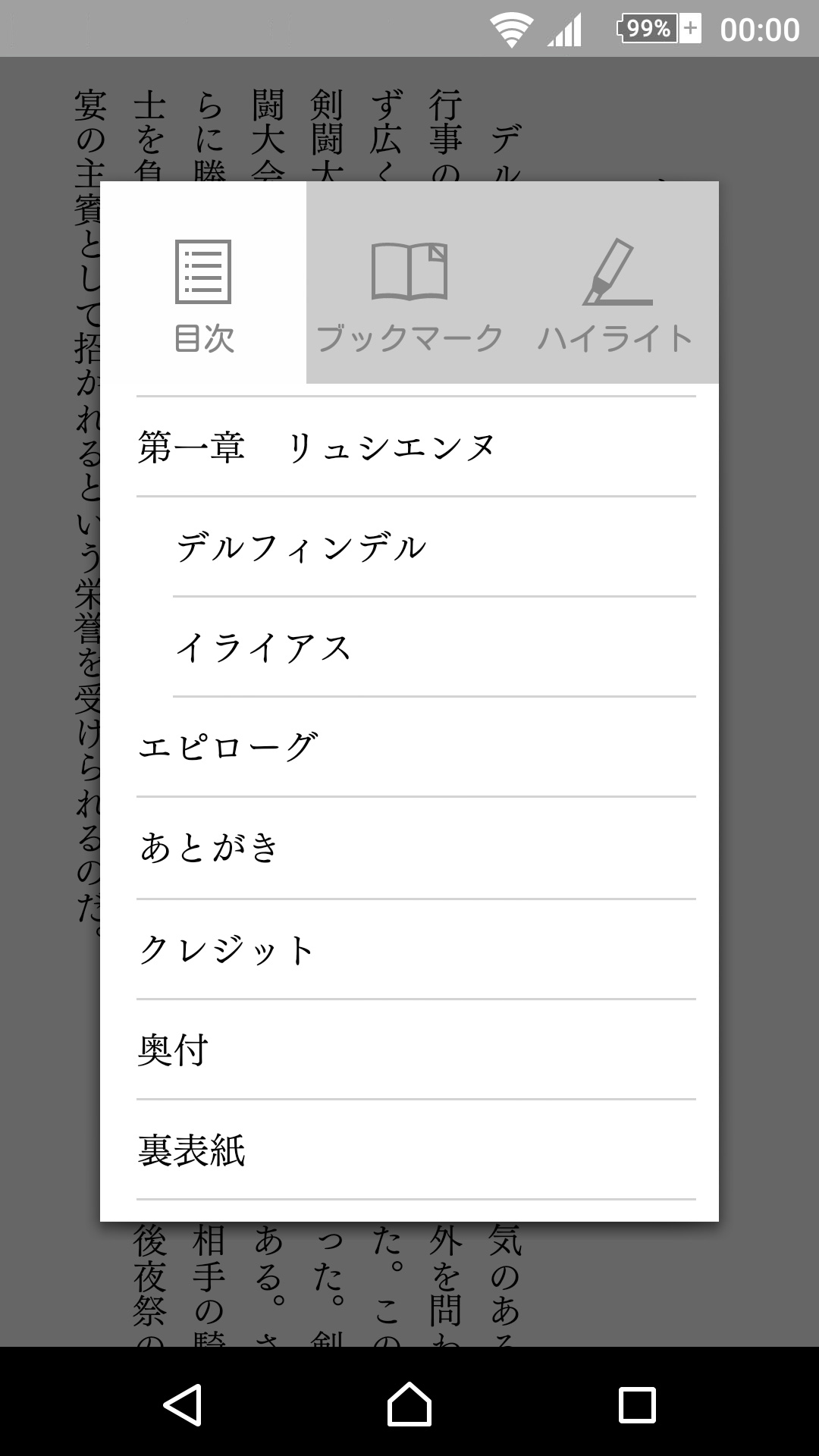This screenshot has width=819, height=1456.
Task: Open chapter 第一章 リュシエンヌ
Action: tap(416, 447)
